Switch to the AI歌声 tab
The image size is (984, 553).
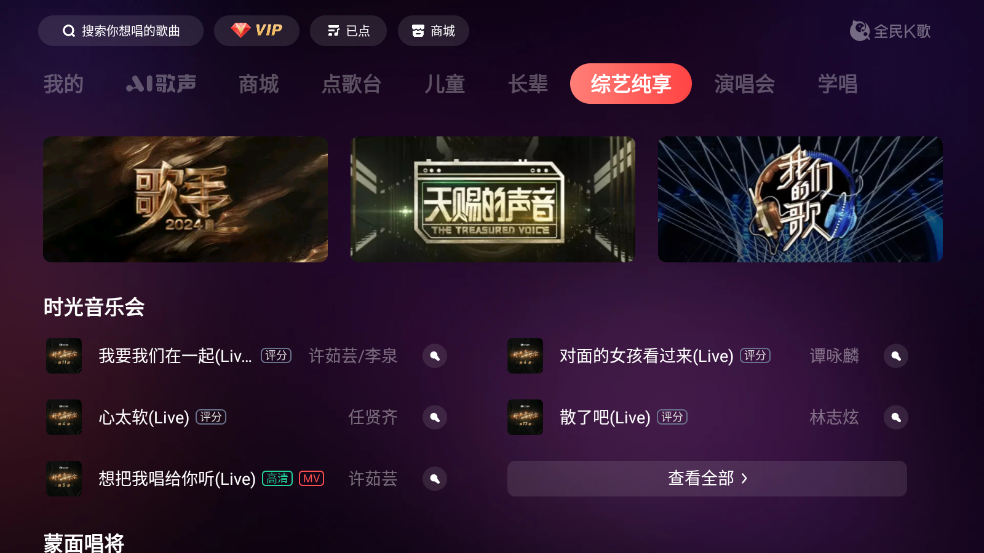[x=162, y=84]
